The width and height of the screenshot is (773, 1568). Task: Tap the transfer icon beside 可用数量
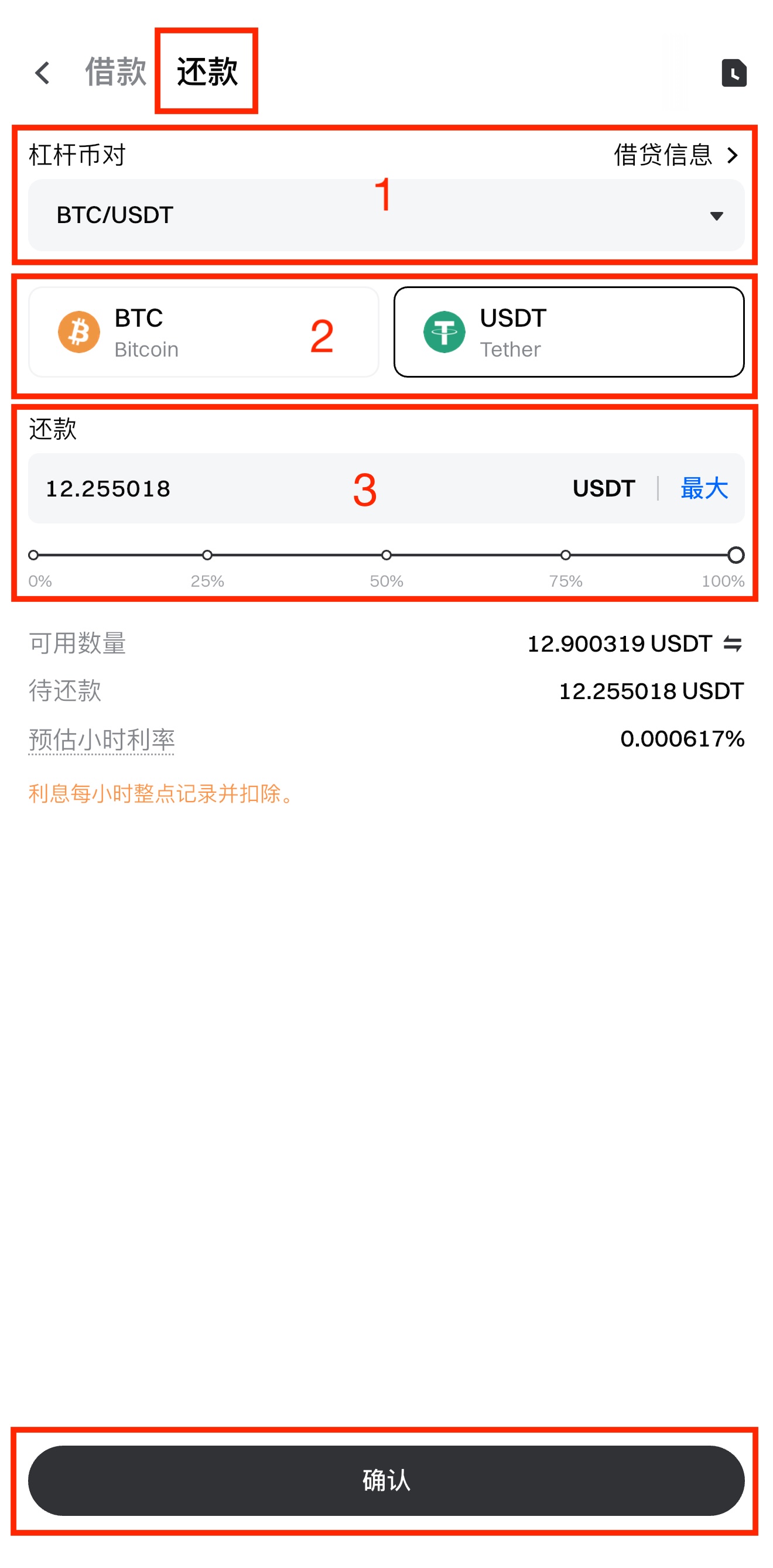coord(732,643)
